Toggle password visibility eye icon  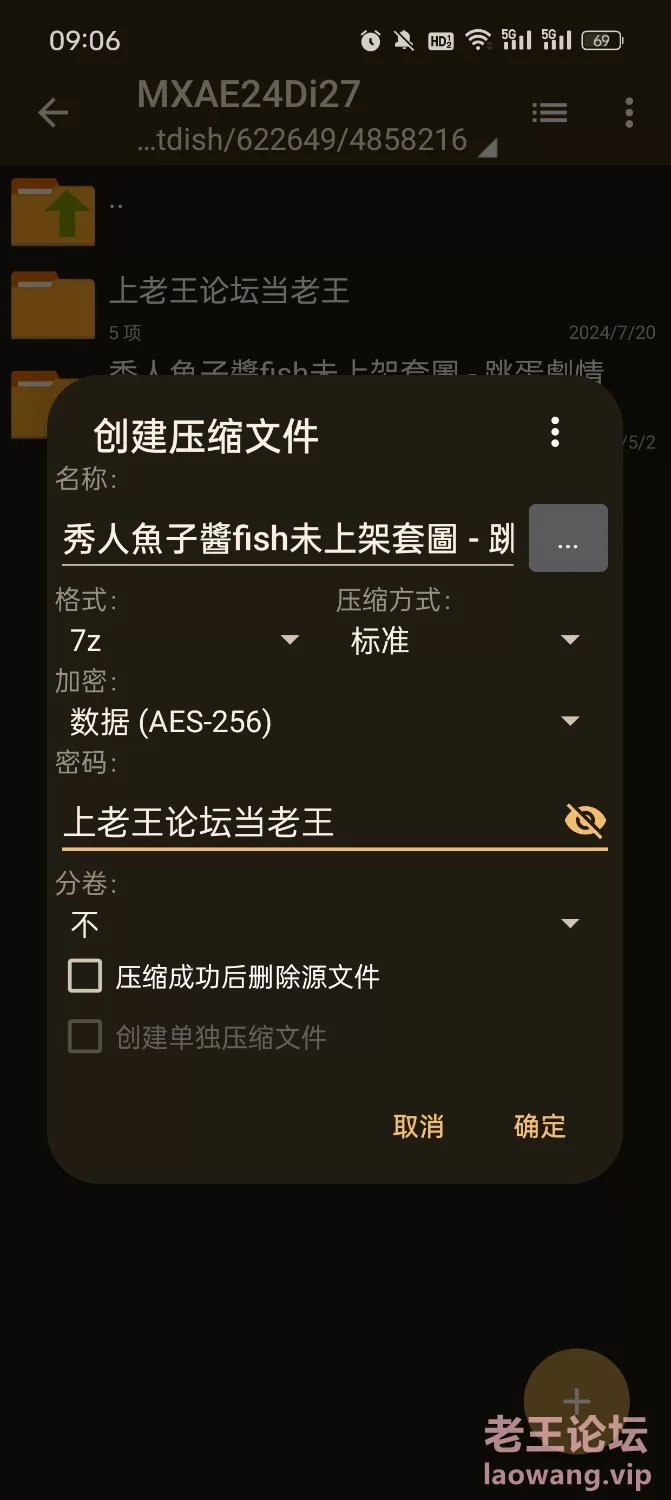585,822
